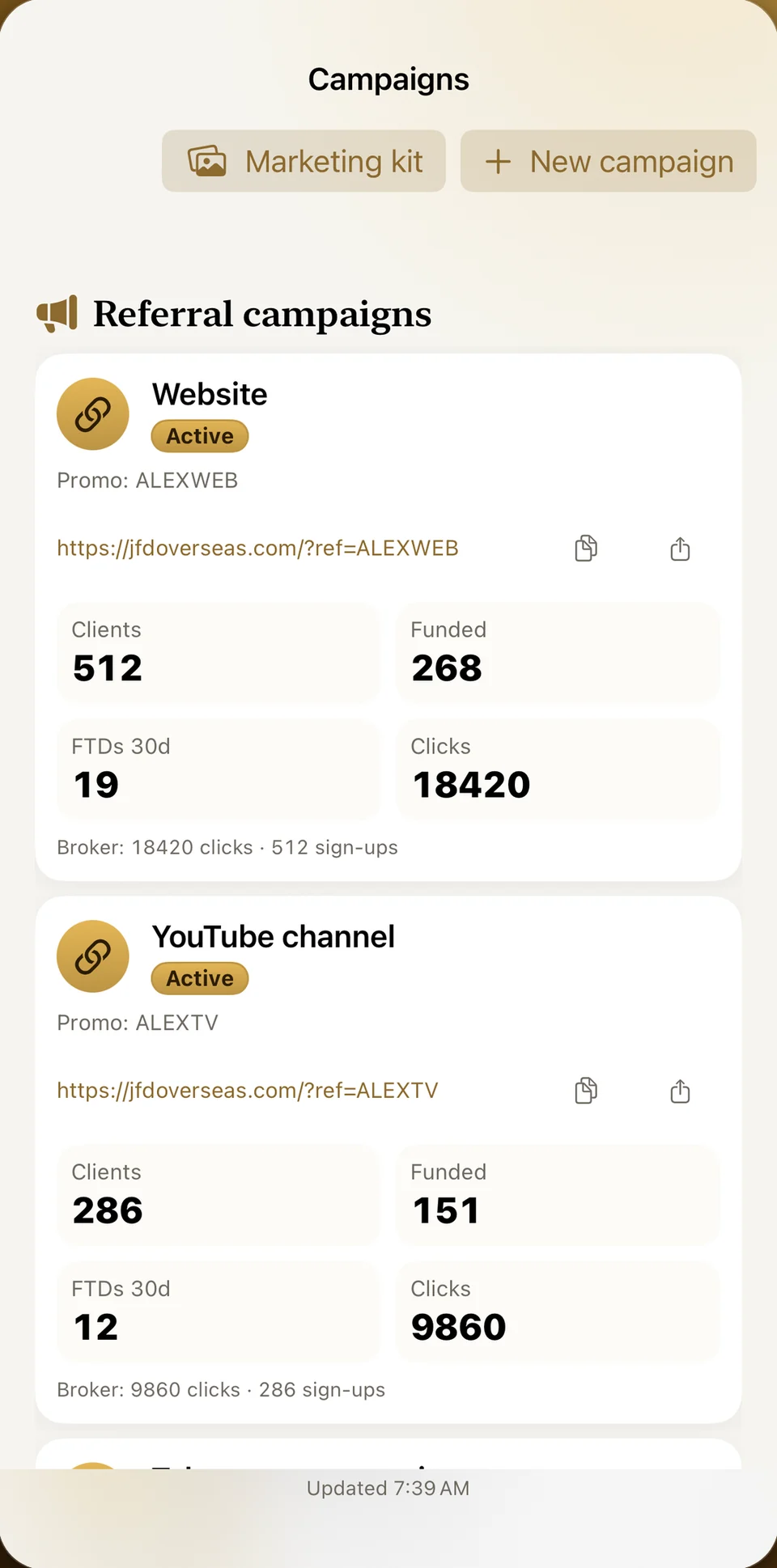The image size is (777, 1568).
Task: Open the YouTube channel campaign card
Action: tap(388, 1159)
